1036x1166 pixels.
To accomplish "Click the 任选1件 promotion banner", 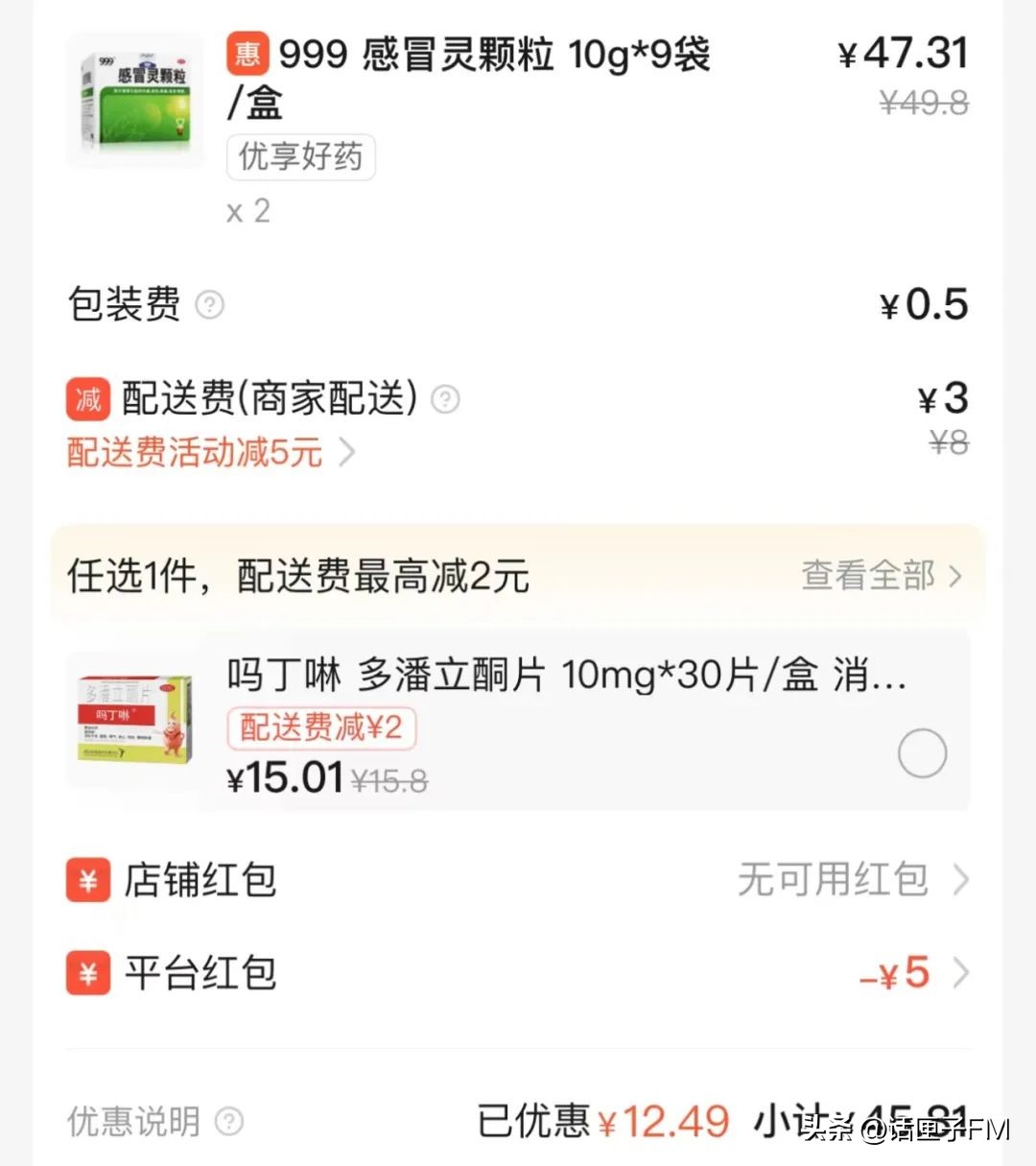I will pos(297,576).
